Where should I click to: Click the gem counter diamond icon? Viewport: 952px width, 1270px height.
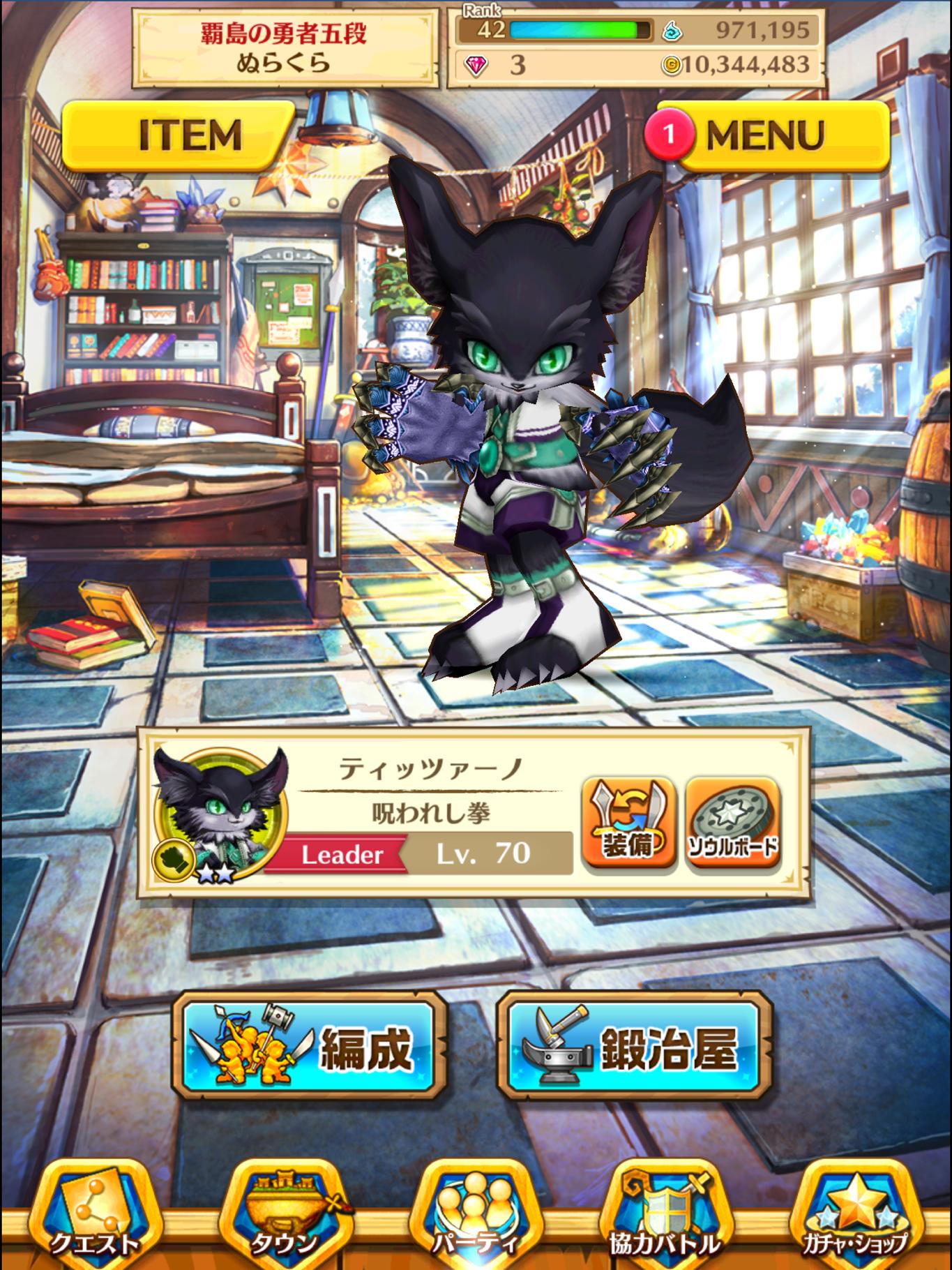pos(477,66)
